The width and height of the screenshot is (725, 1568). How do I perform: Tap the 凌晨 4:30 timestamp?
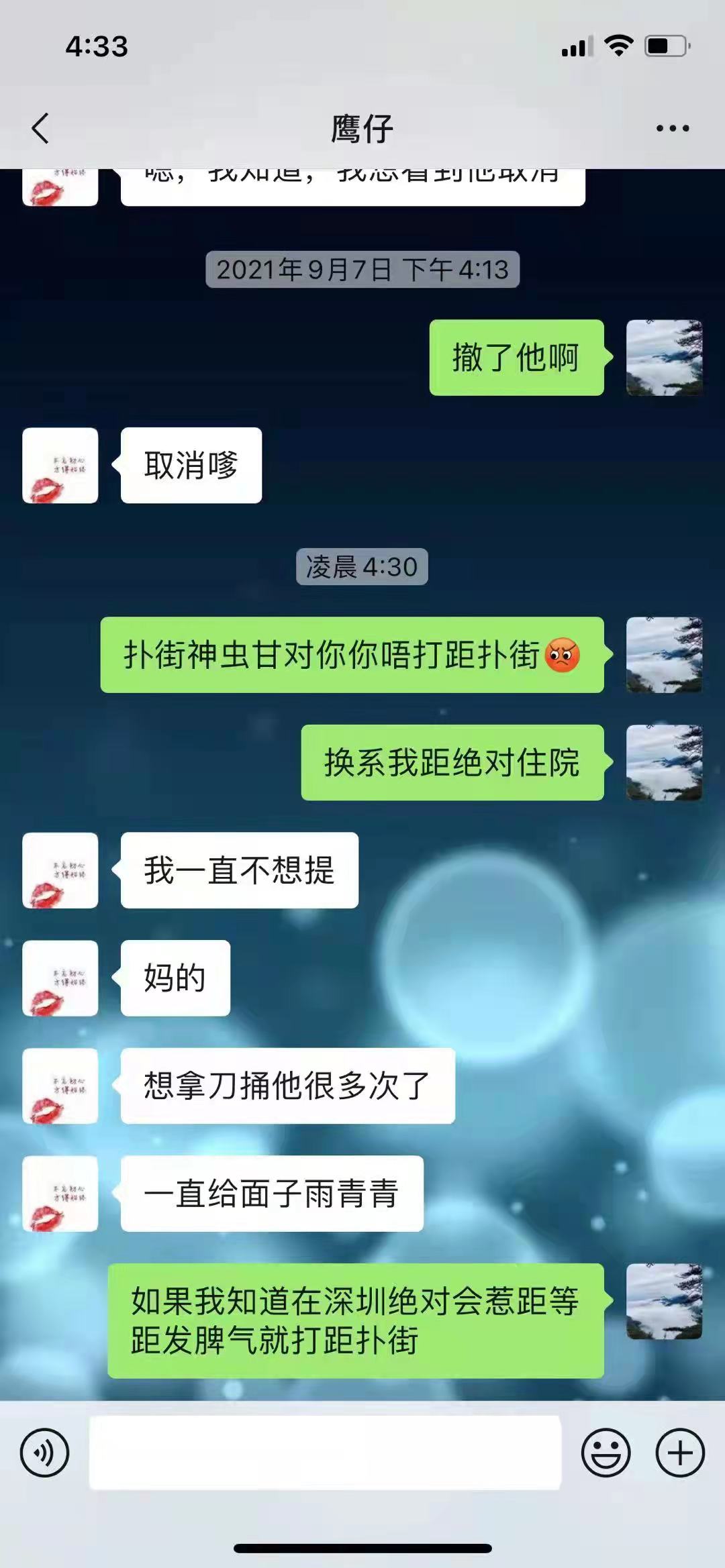click(362, 566)
